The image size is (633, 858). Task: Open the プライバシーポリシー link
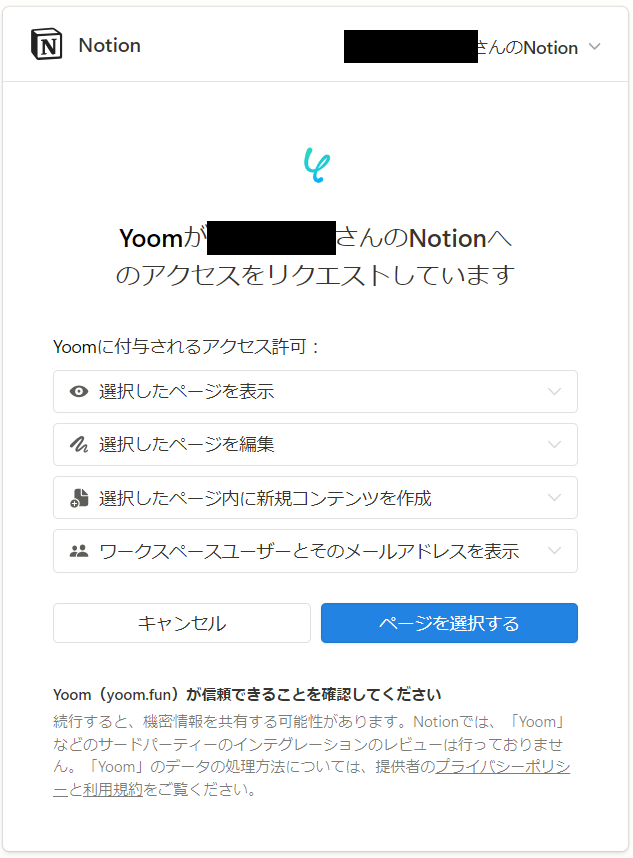(502, 767)
